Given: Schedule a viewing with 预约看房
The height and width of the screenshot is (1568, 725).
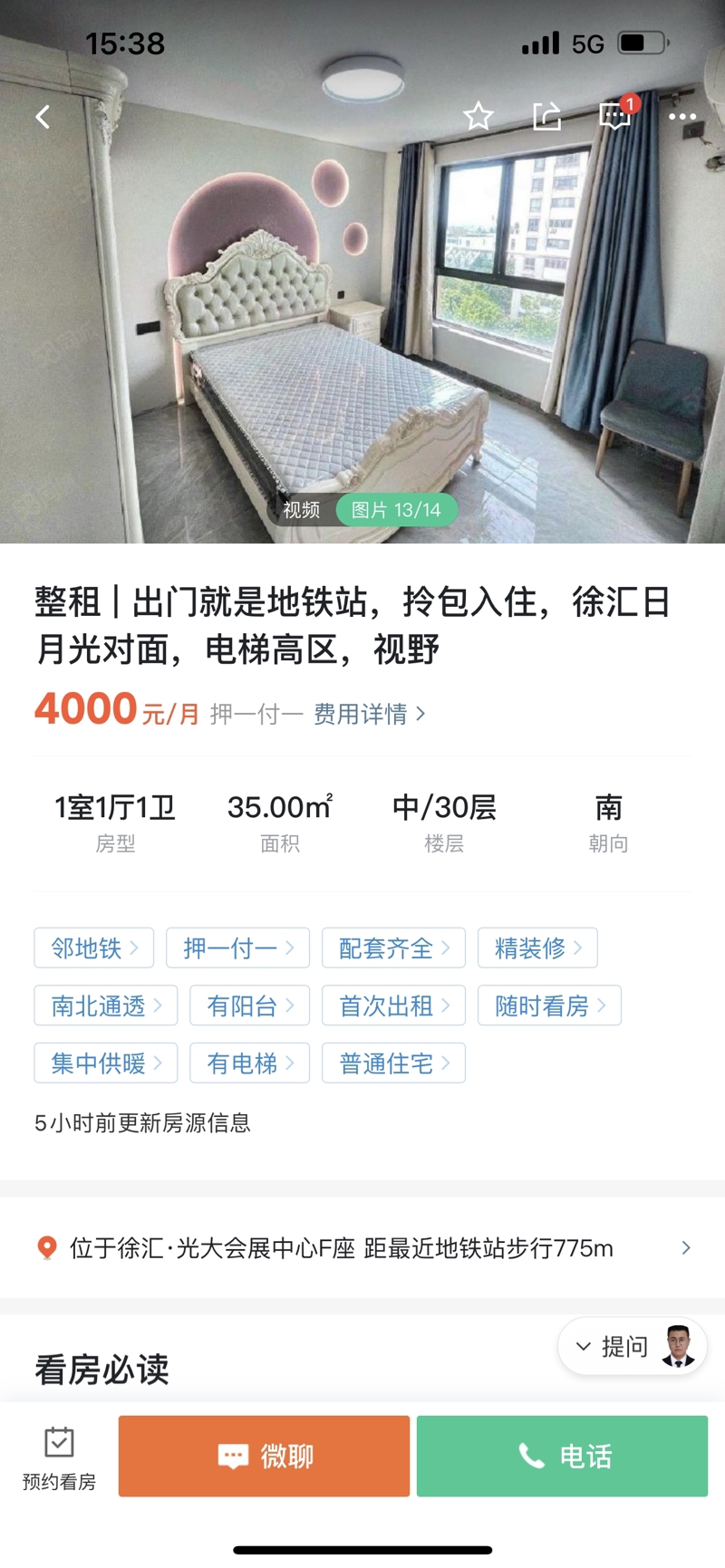Looking at the screenshot, I should (x=59, y=1457).
